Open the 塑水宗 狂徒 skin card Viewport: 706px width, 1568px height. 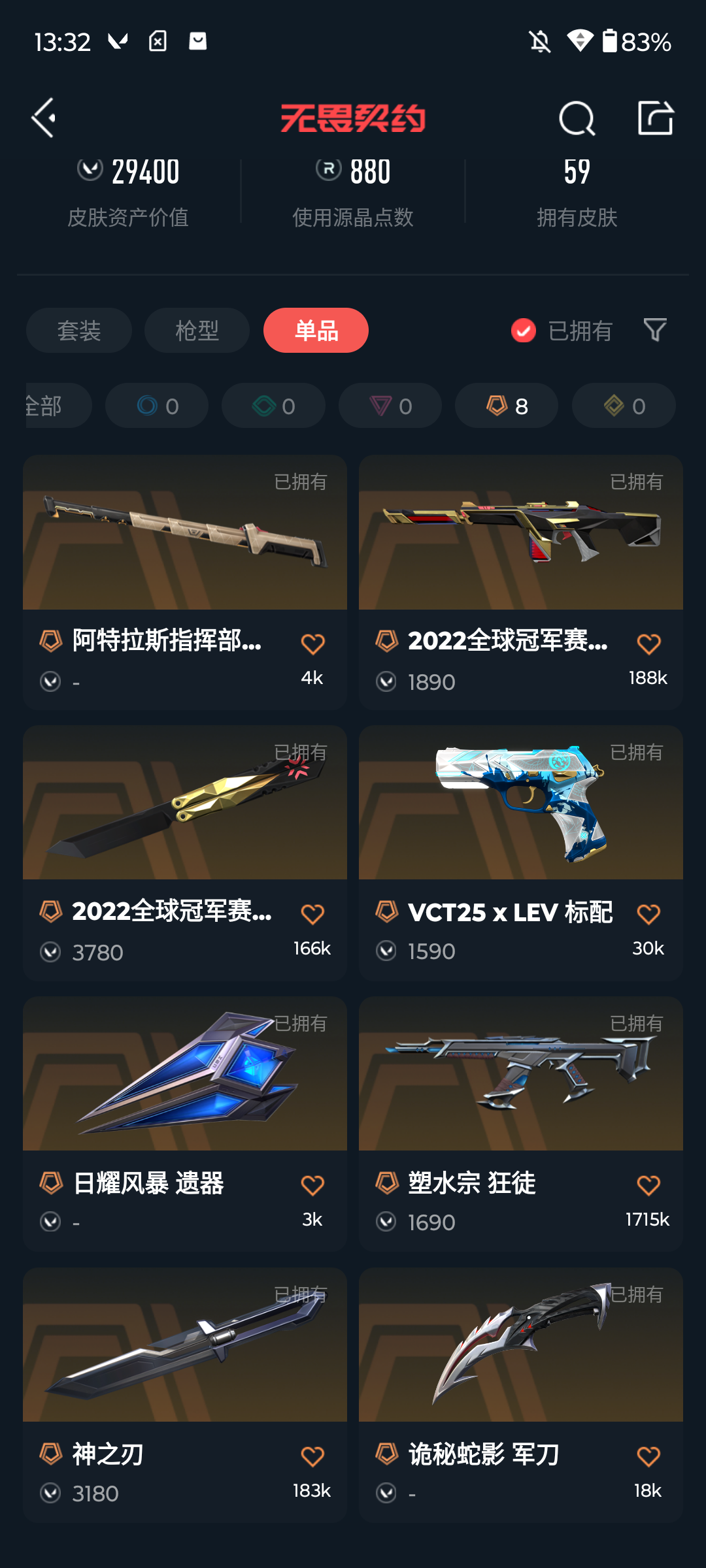(521, 1124)
